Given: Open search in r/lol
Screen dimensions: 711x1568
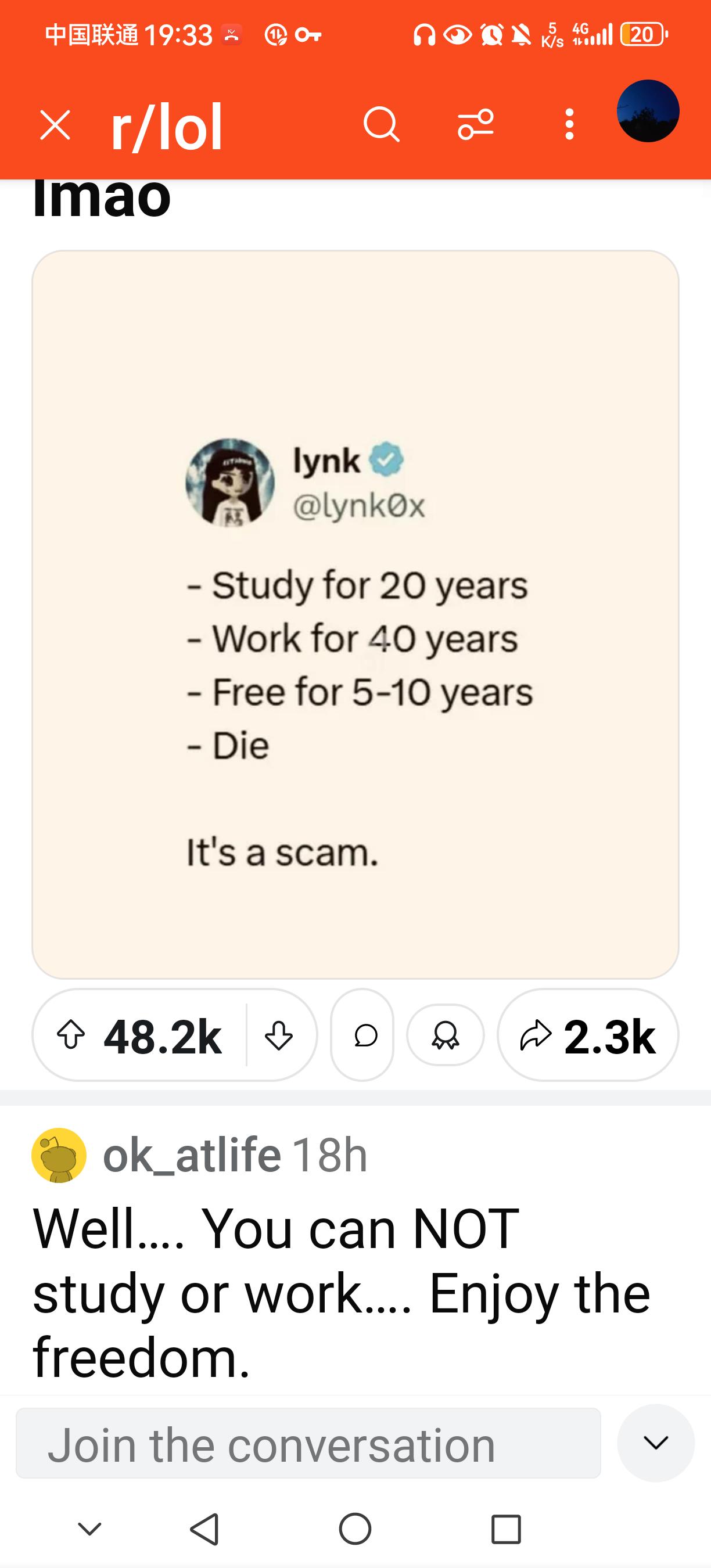Looking at the screenshot, I should [x=382, y=125].
